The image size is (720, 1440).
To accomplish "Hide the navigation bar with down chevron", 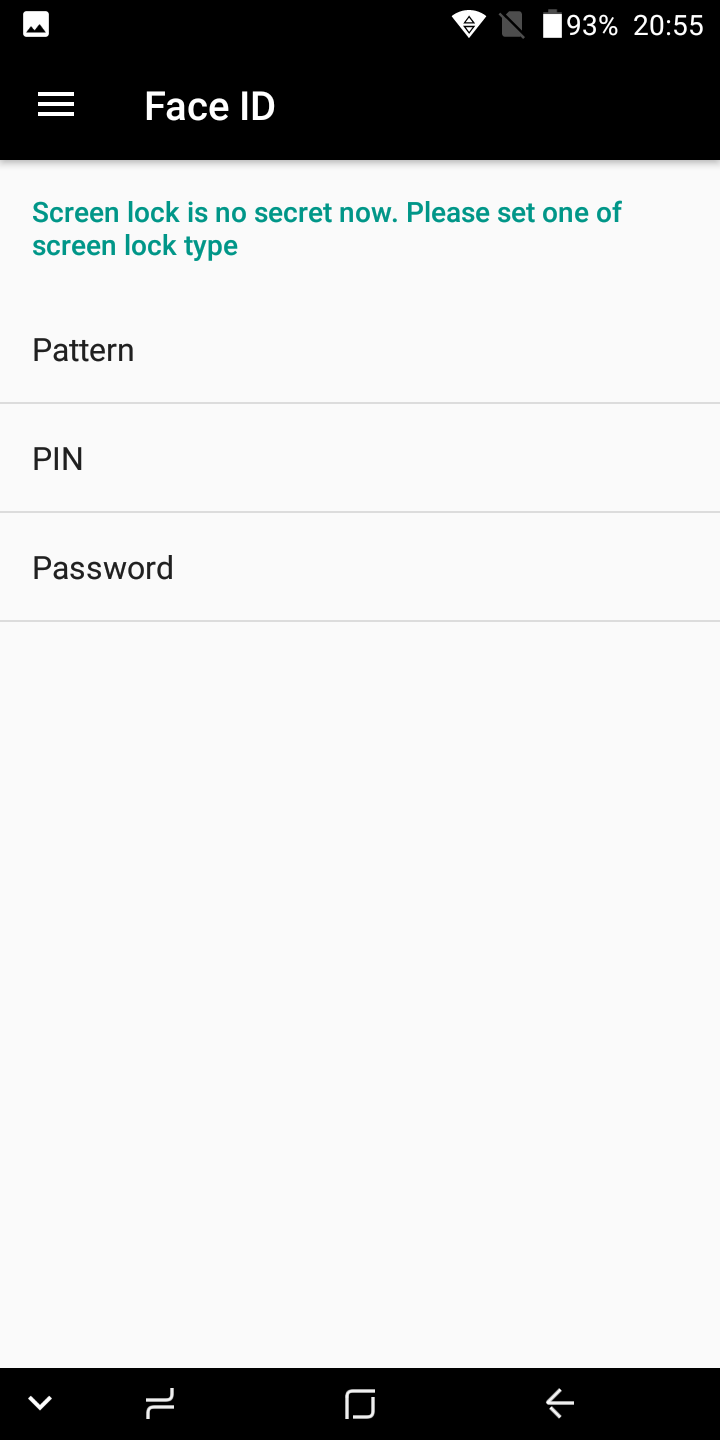I will 40,1404.
